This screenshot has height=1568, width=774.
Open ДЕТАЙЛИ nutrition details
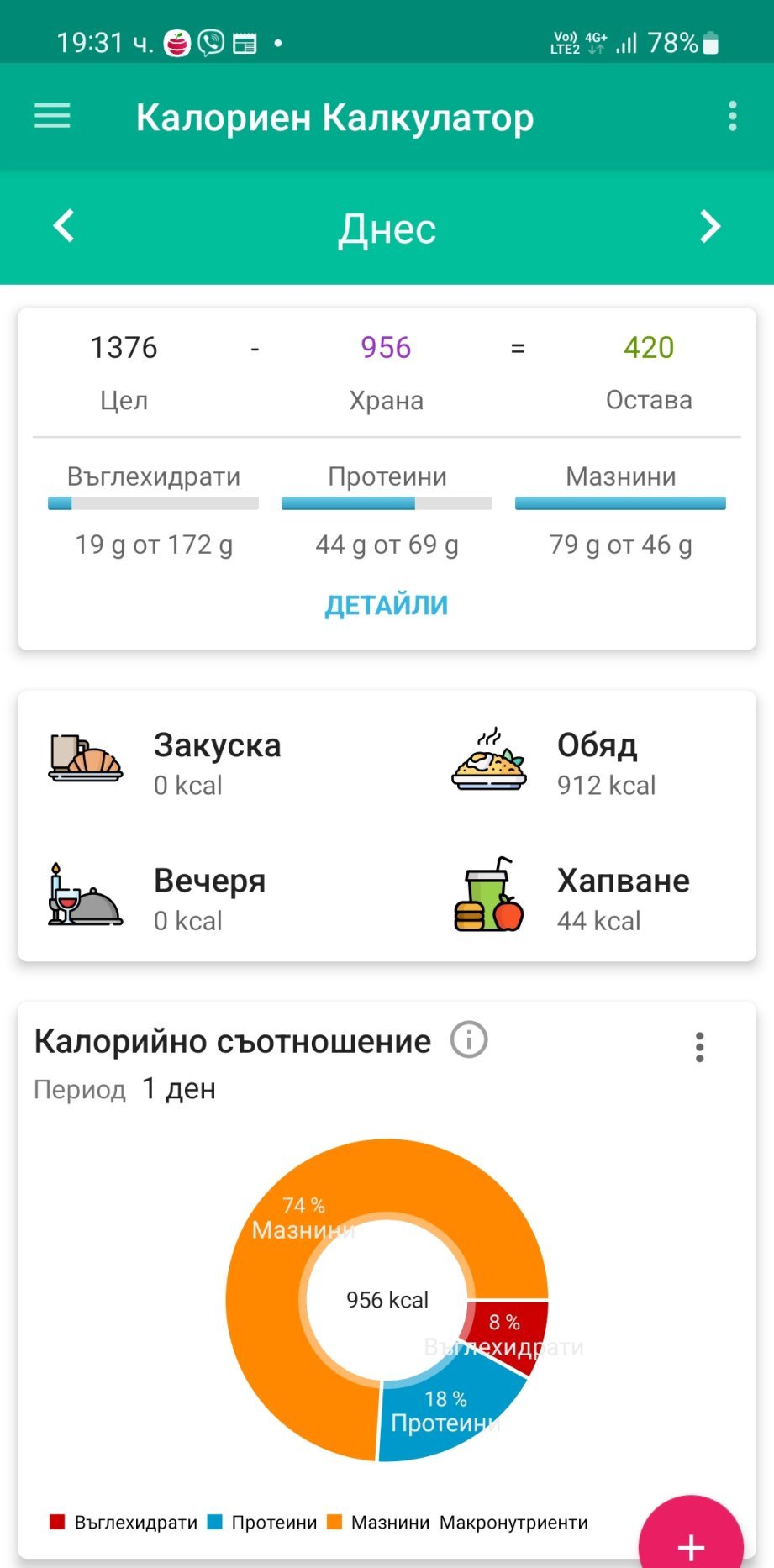pyautogui.click(x=387, y=605)
